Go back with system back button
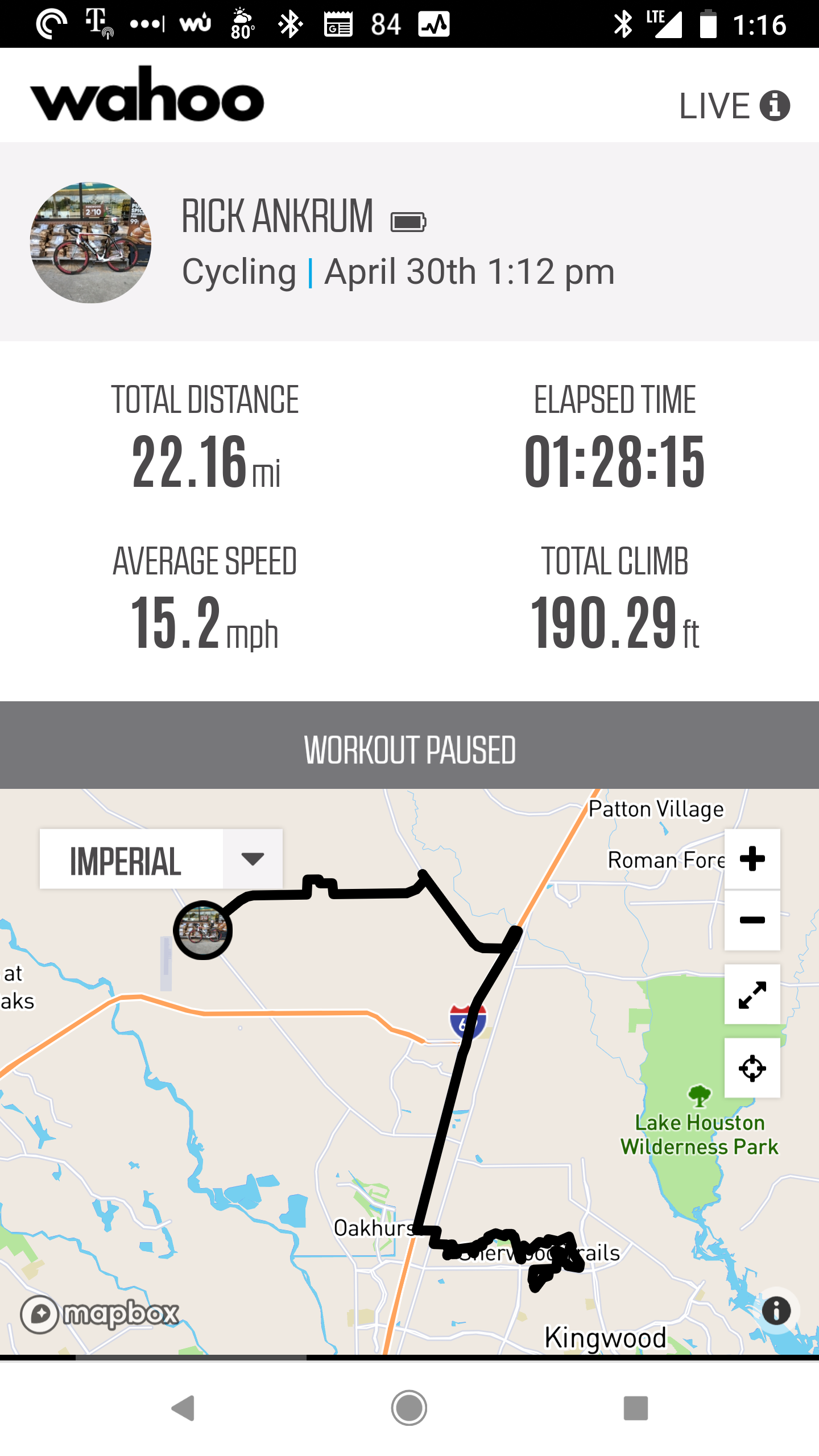The height and width of the screenshot is (1456, 819). tap(183, 1408)
